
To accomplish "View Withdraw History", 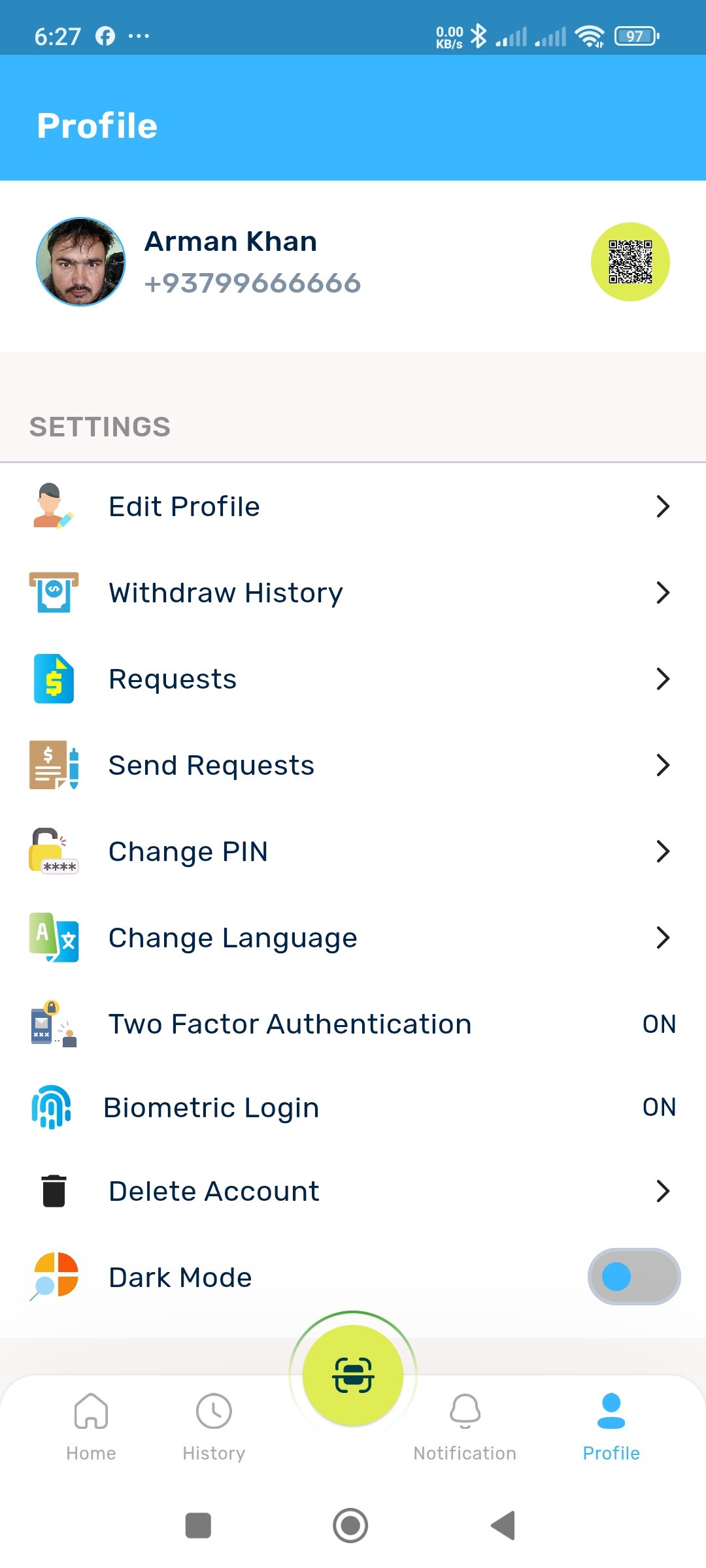I will click(x=353, y=593).
